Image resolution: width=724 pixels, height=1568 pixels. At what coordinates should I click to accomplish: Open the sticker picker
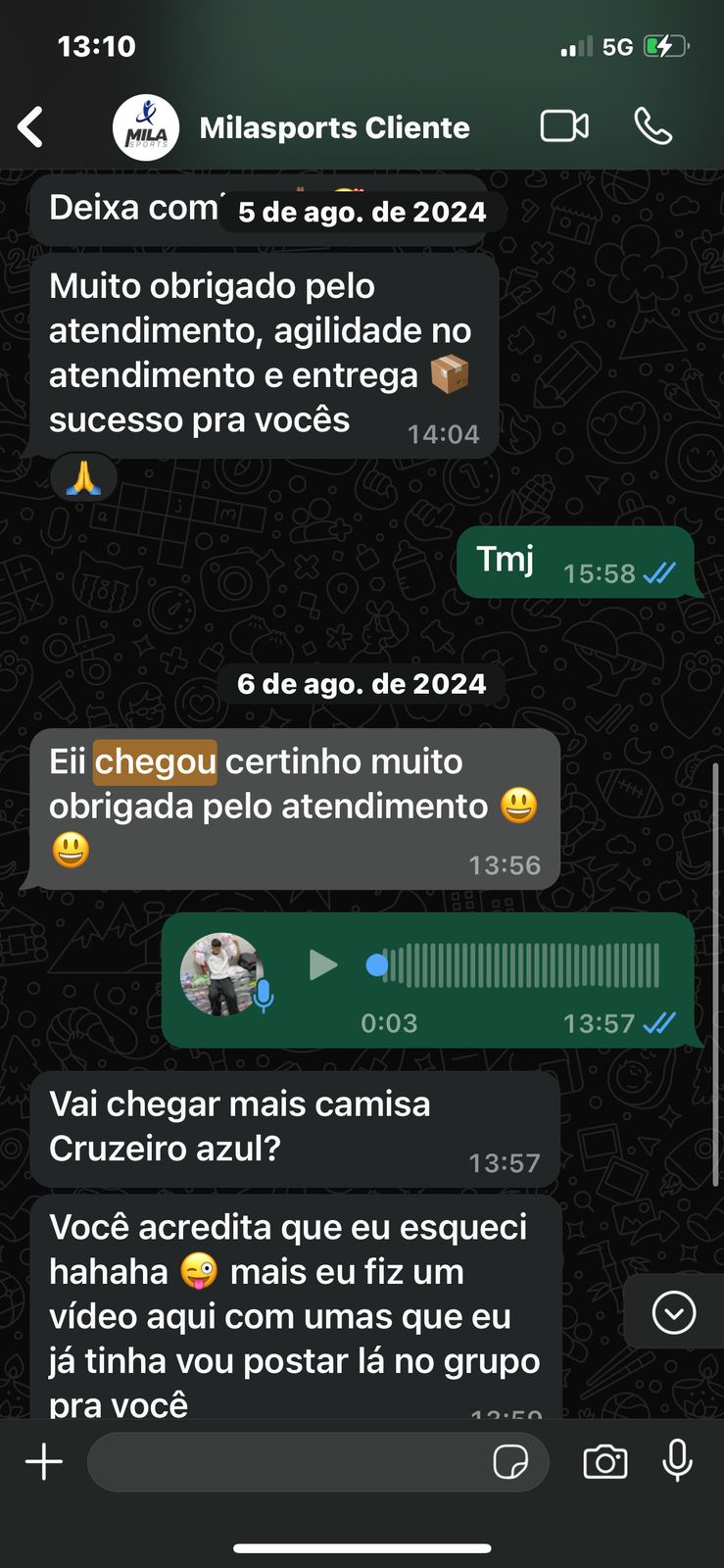pos(510,1461)
